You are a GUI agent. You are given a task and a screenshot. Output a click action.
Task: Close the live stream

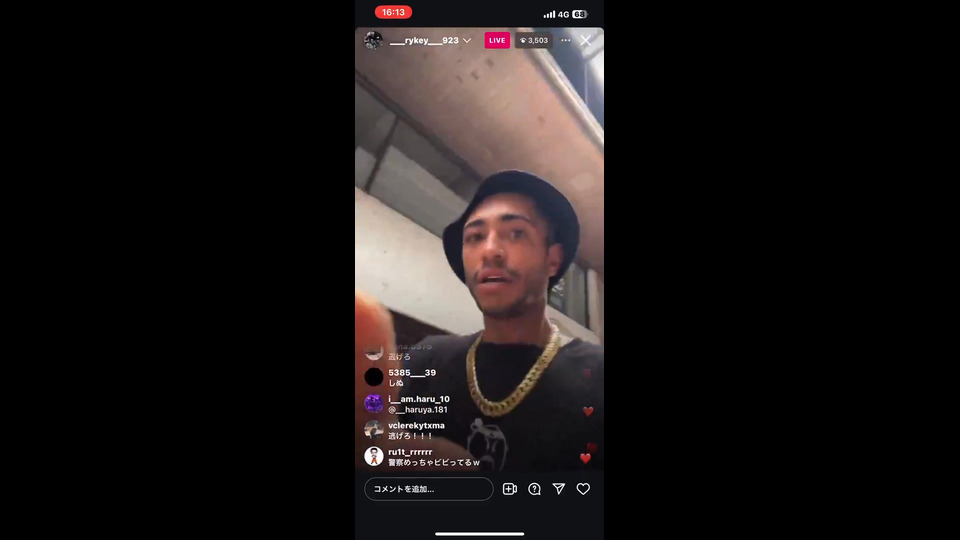click(x=586, y=40)
